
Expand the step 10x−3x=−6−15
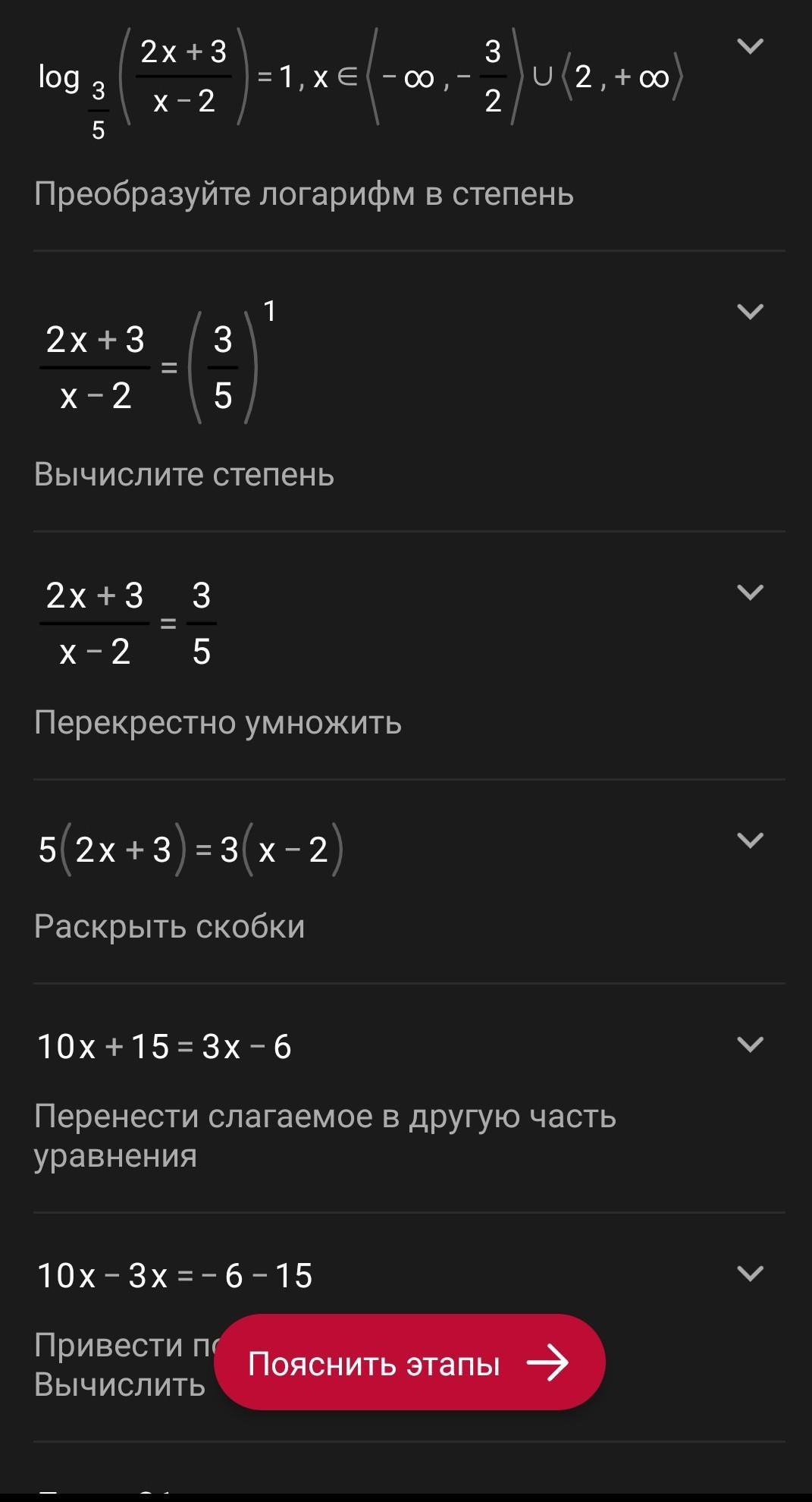tap(750, 1274)
